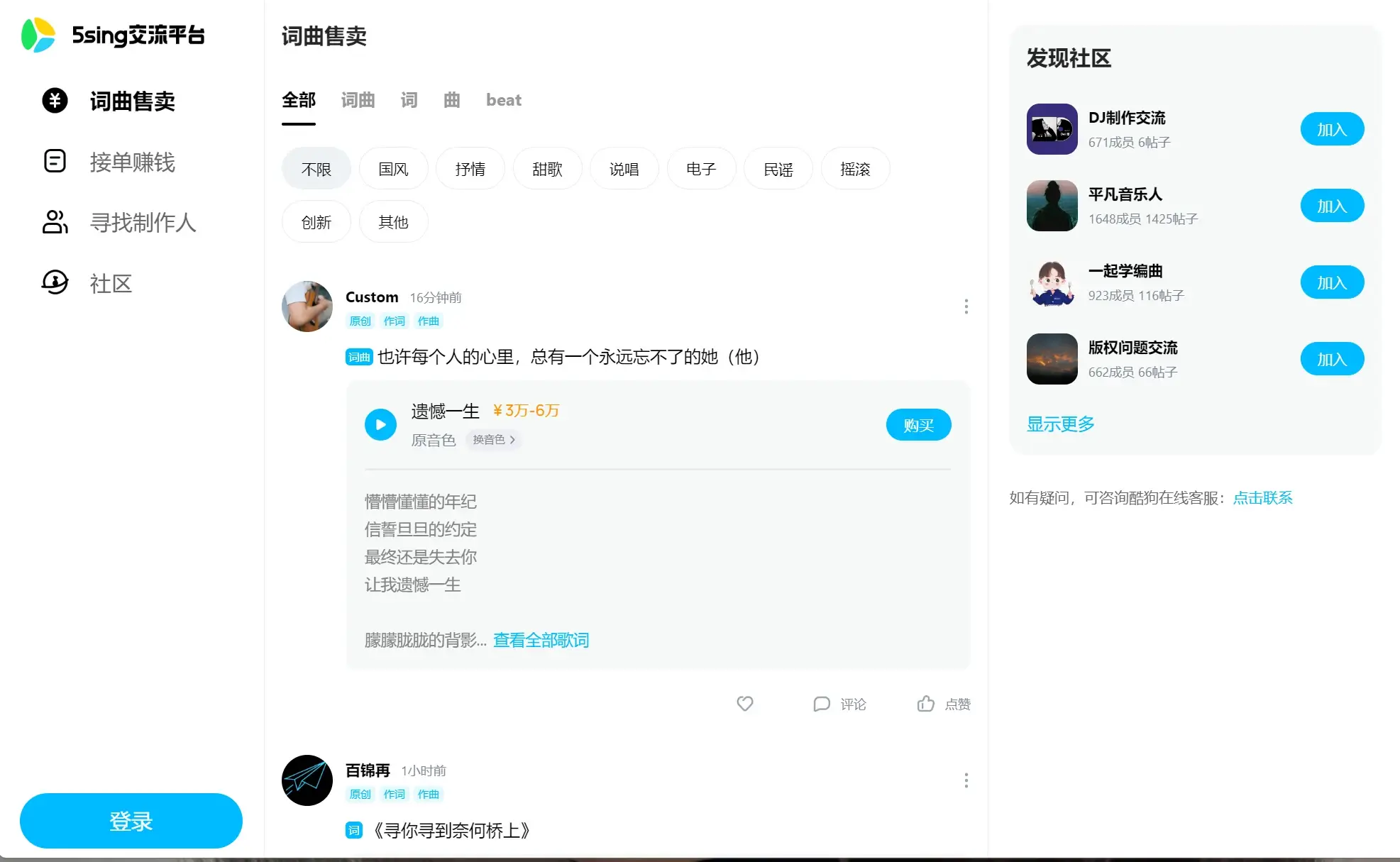Expand 查看全部歌词 link
This screenshot has width=1400, height=862.
[x=541, y=640]
